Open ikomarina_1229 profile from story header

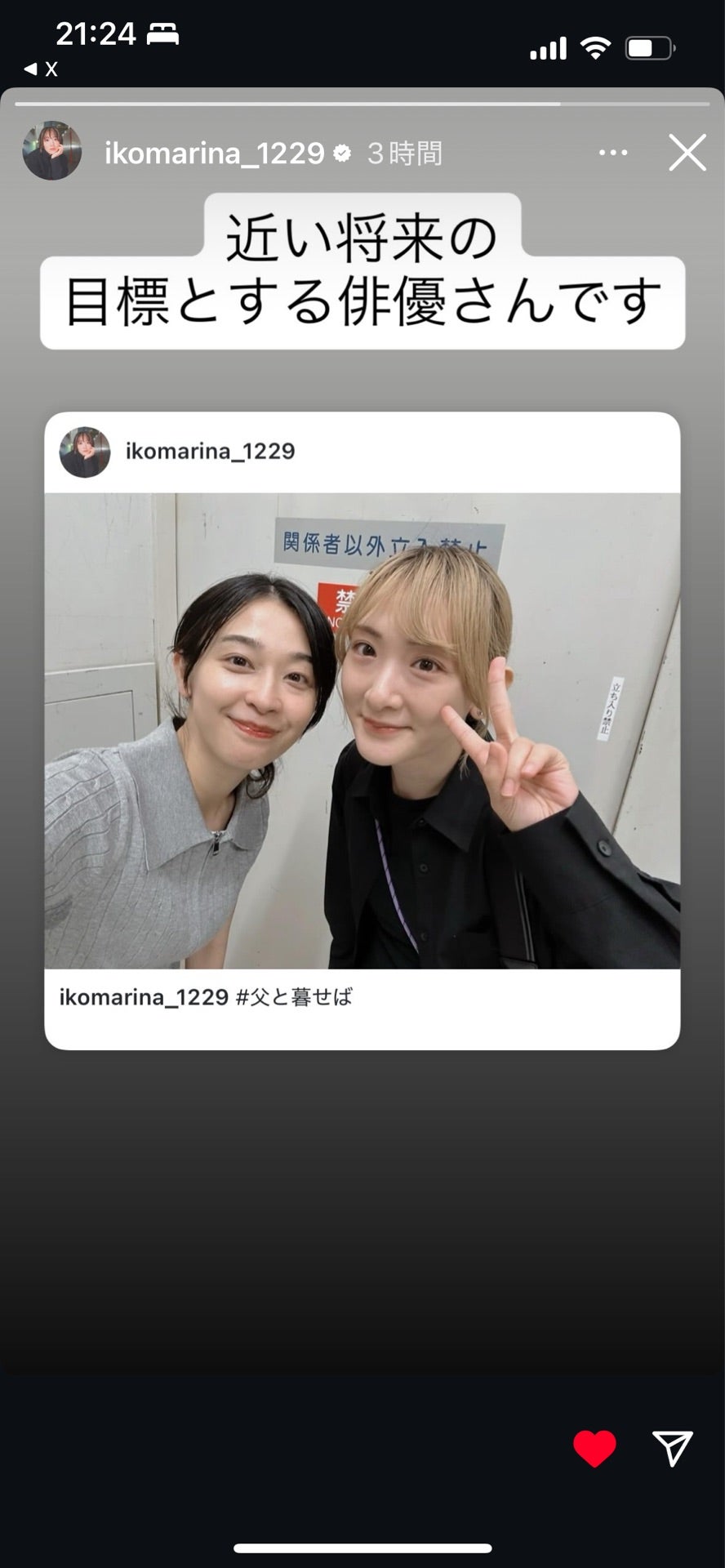[215, 153]
